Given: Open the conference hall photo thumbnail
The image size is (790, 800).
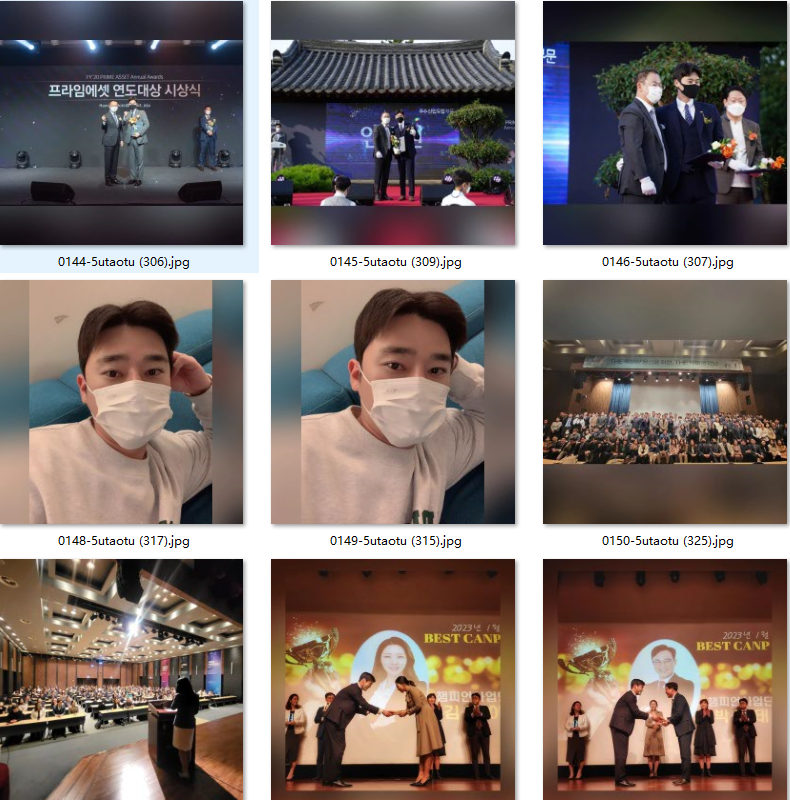Looking at the screenshot, I should pyautogui.click(x=121, y=680).
